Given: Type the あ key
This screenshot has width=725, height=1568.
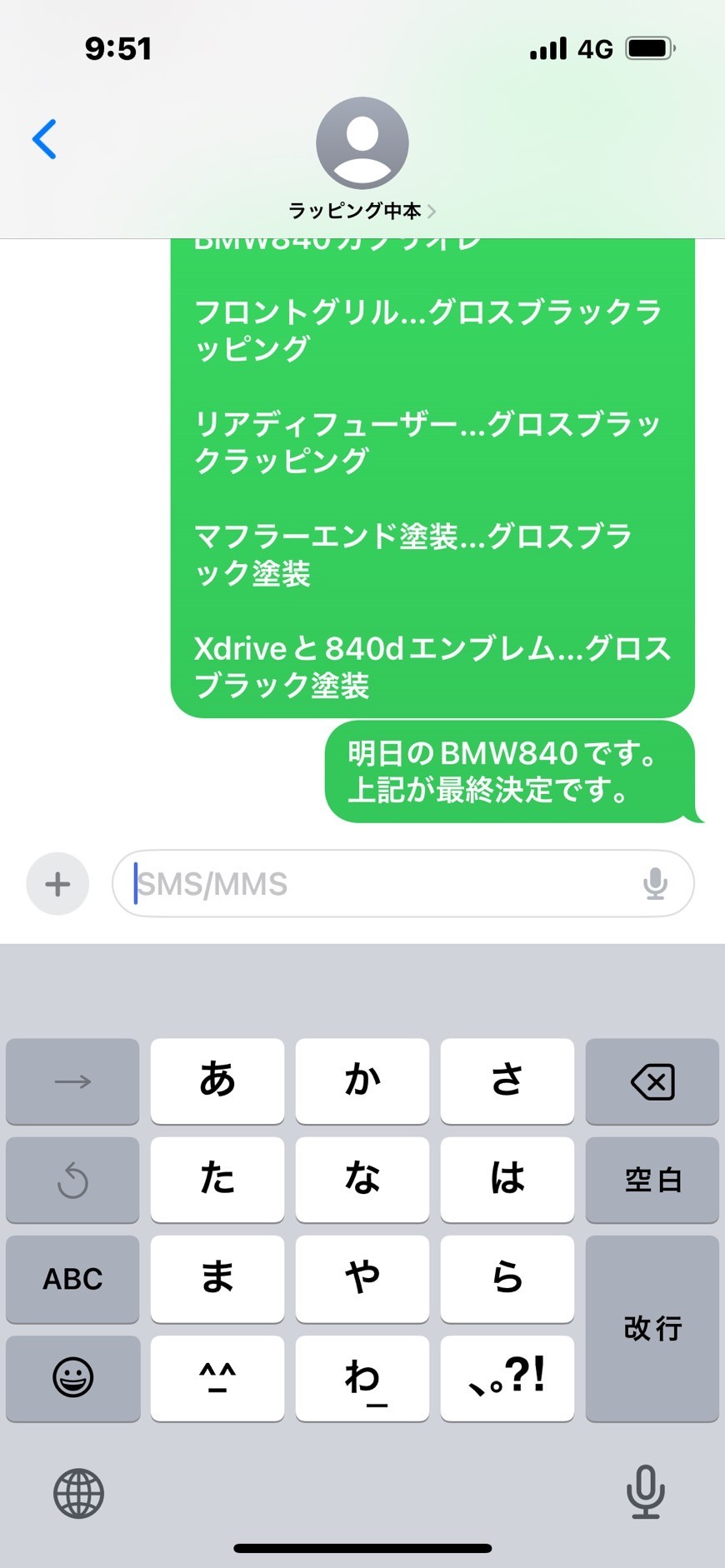Looking at the screenshot, I should pos(217,1081).
